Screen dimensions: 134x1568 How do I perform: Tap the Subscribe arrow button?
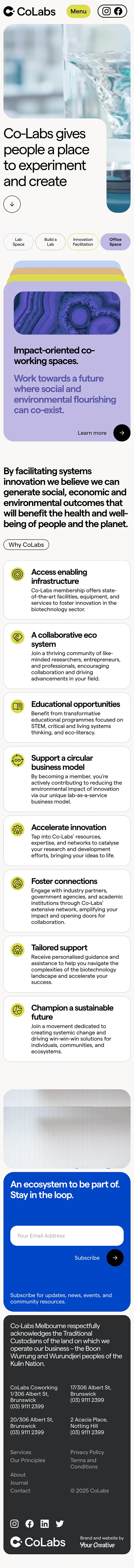[x=115, y=1258]
